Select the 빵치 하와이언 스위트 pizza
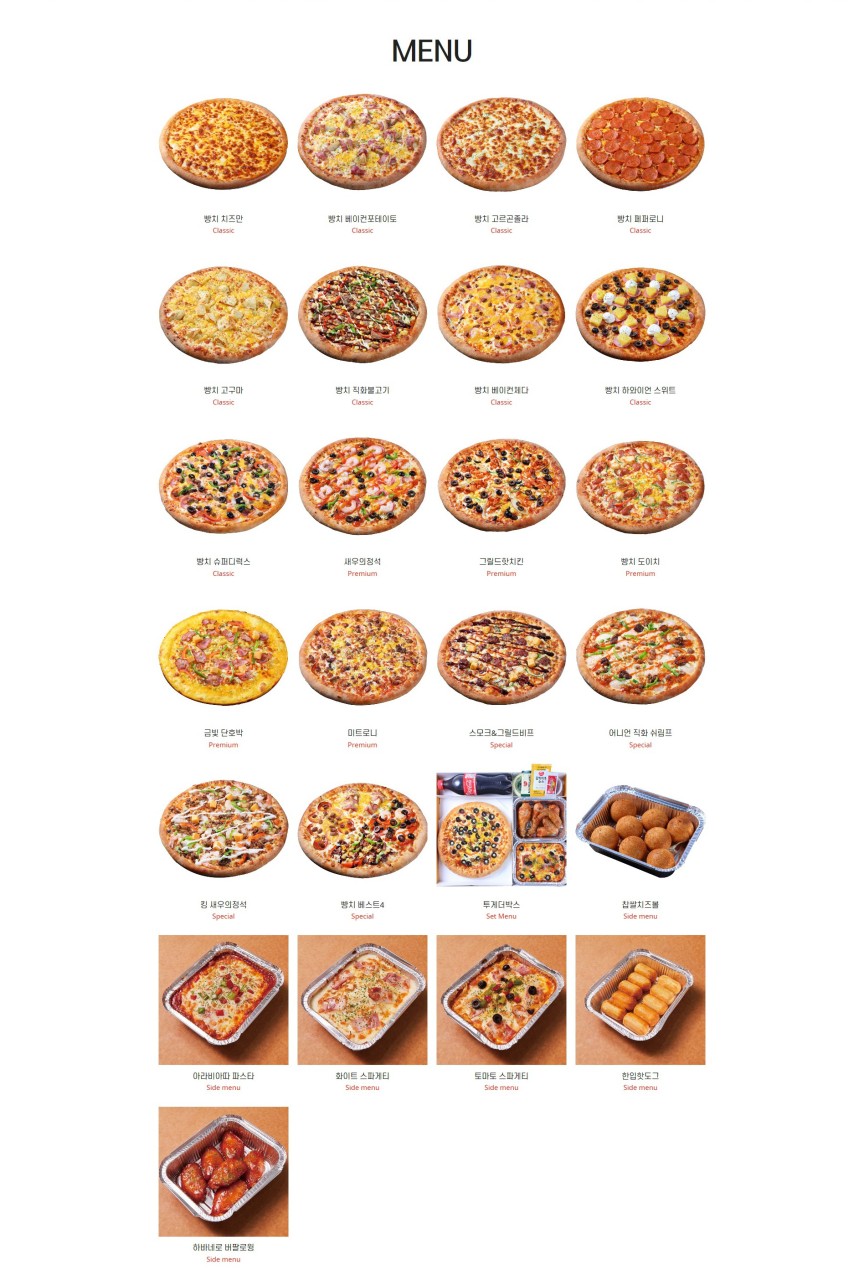The width and height of the screenshot is (864, 1280). (x=640, y=314)
